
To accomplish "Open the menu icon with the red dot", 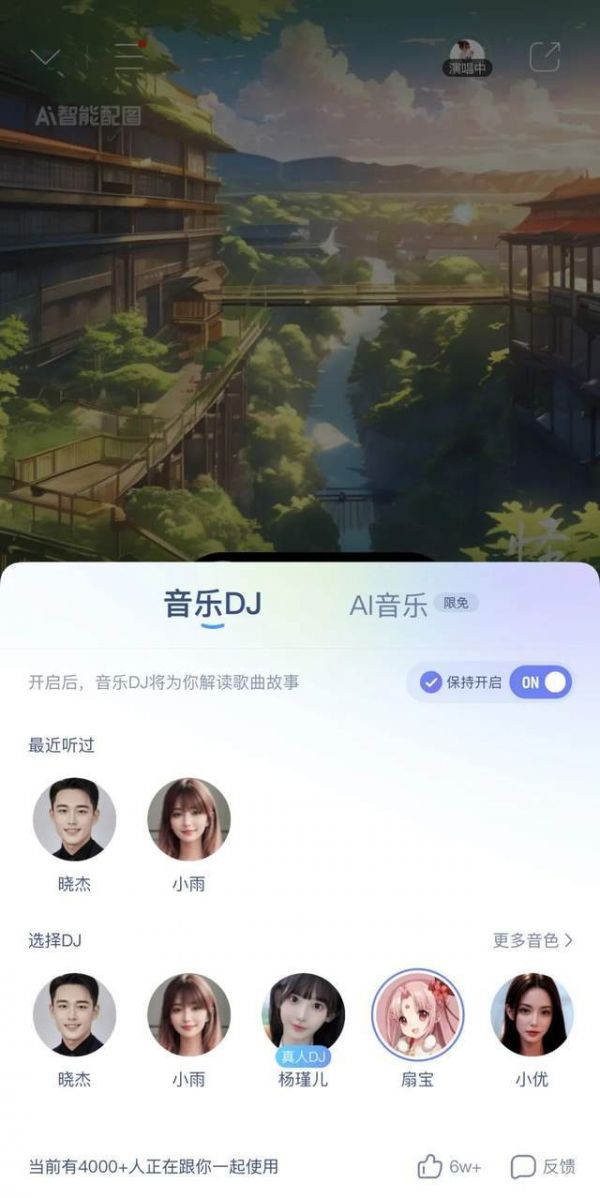I will [x=129, y=56].
